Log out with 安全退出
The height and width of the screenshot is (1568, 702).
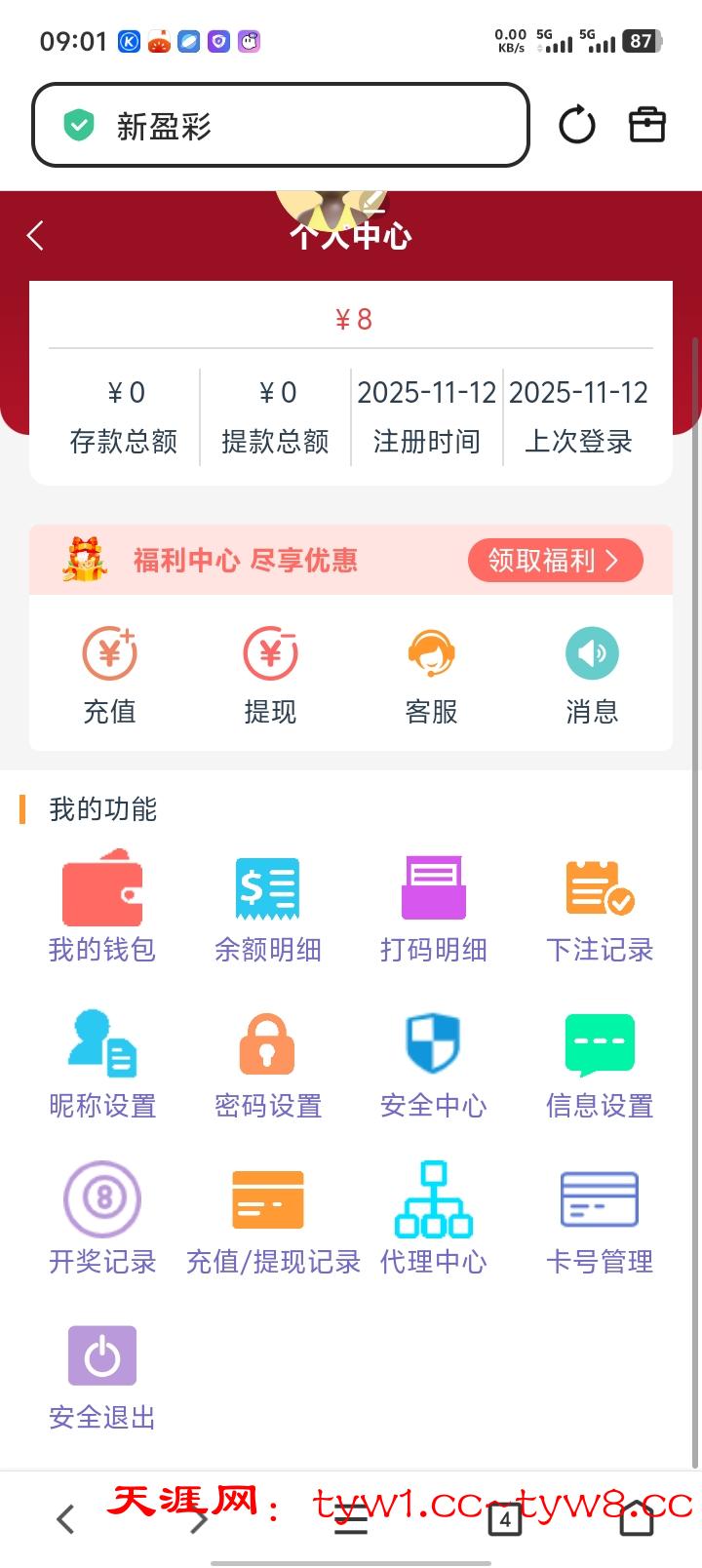(x=102, y=1375)
